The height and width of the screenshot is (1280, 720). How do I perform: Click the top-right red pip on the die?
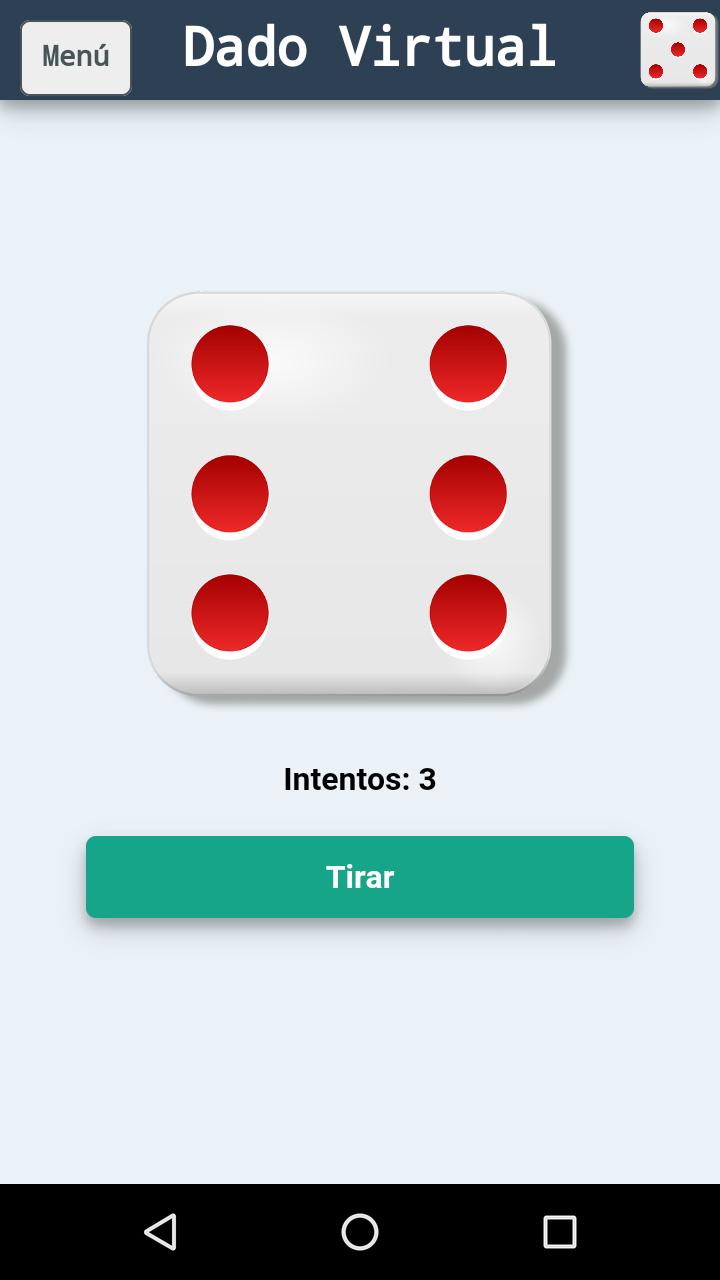coord(468,363)
